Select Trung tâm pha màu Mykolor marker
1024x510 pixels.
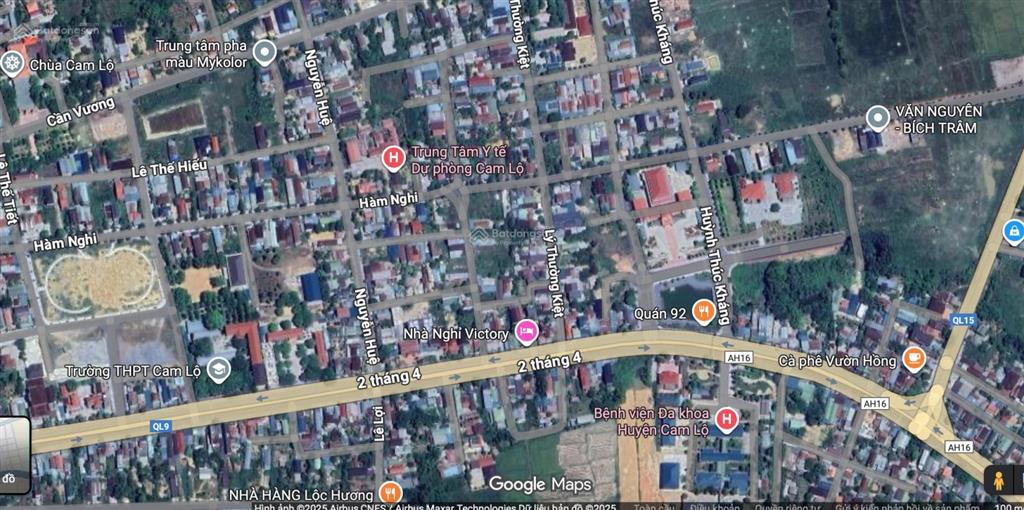(264, 52)
